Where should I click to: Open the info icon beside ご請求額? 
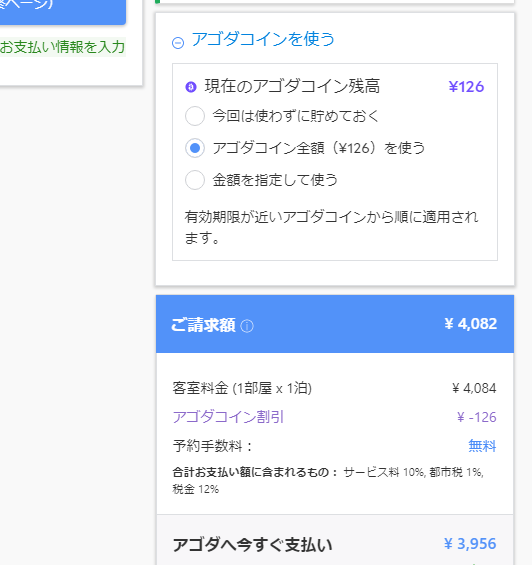(247, 326)
